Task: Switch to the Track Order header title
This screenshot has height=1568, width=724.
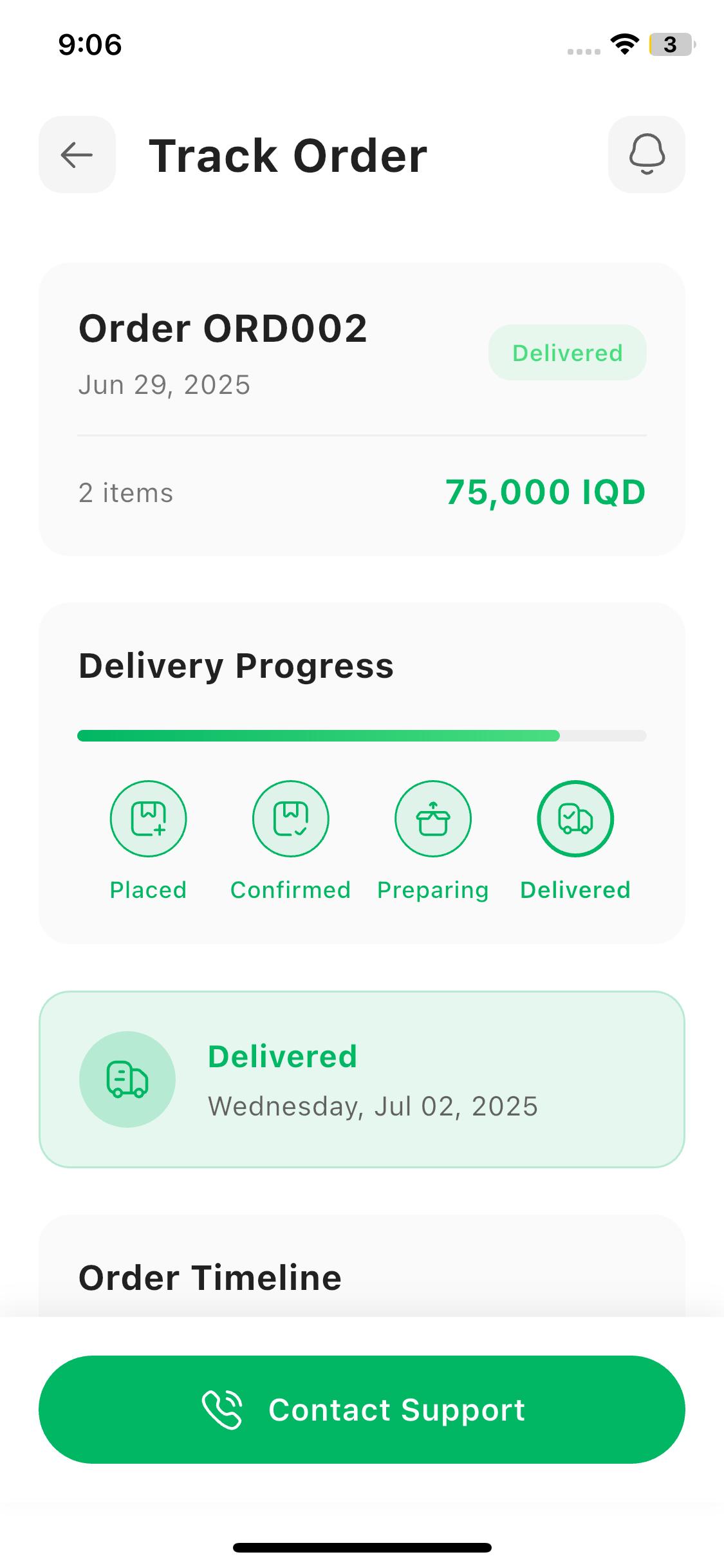Action: (x=288, y=154)
